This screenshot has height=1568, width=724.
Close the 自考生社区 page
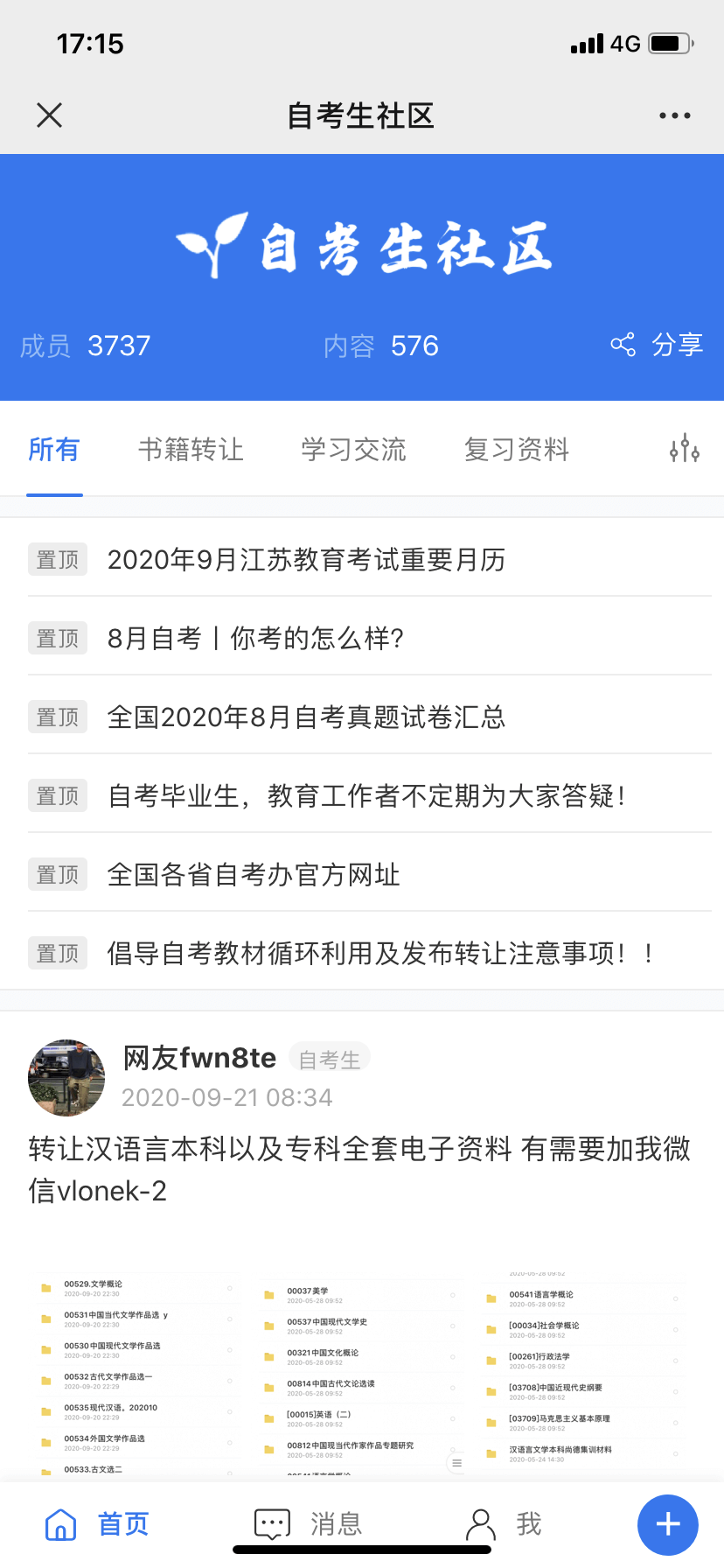pos(50,115)
